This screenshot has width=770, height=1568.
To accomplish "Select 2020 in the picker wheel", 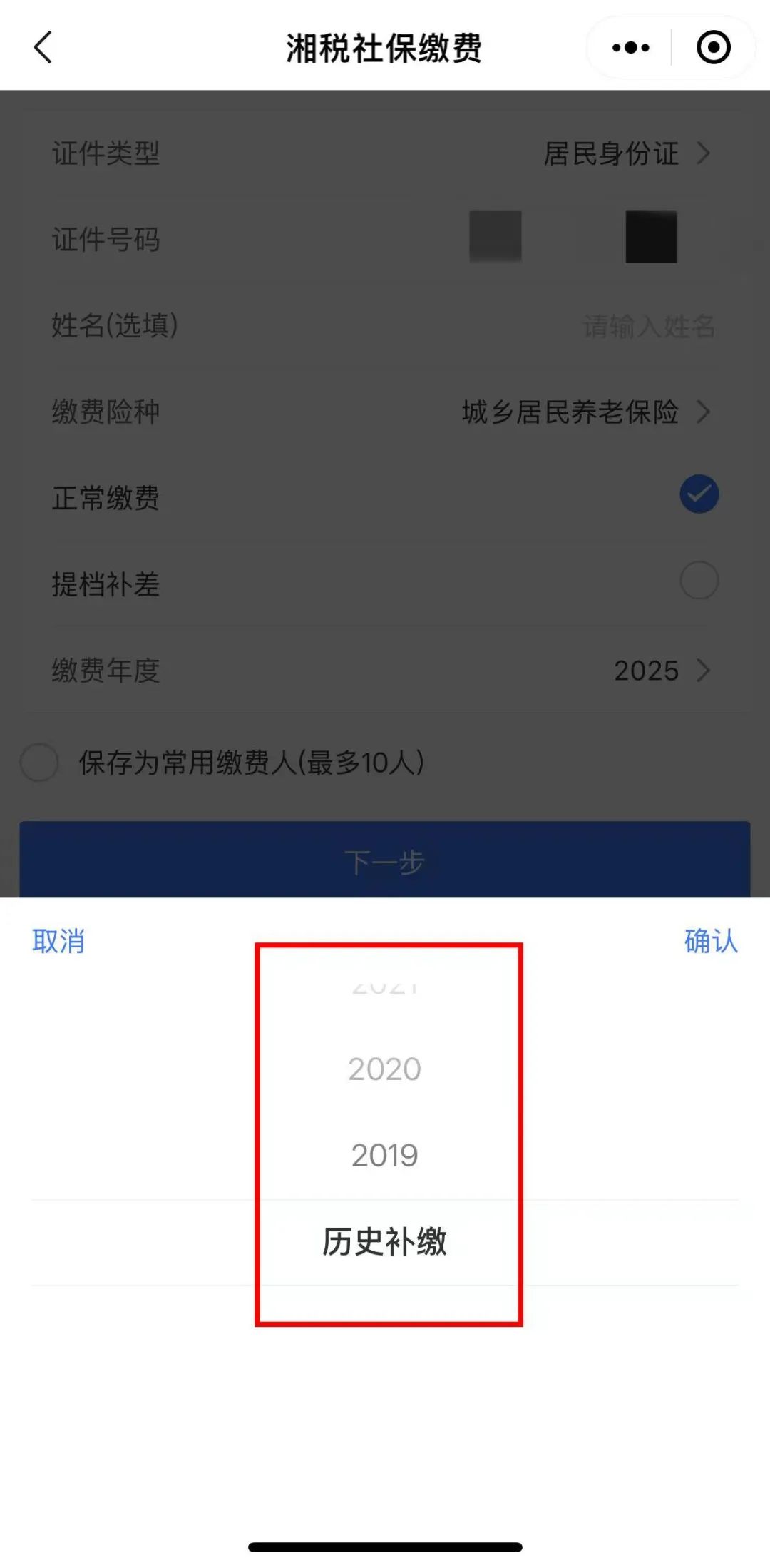I will tap(386, 1068).
